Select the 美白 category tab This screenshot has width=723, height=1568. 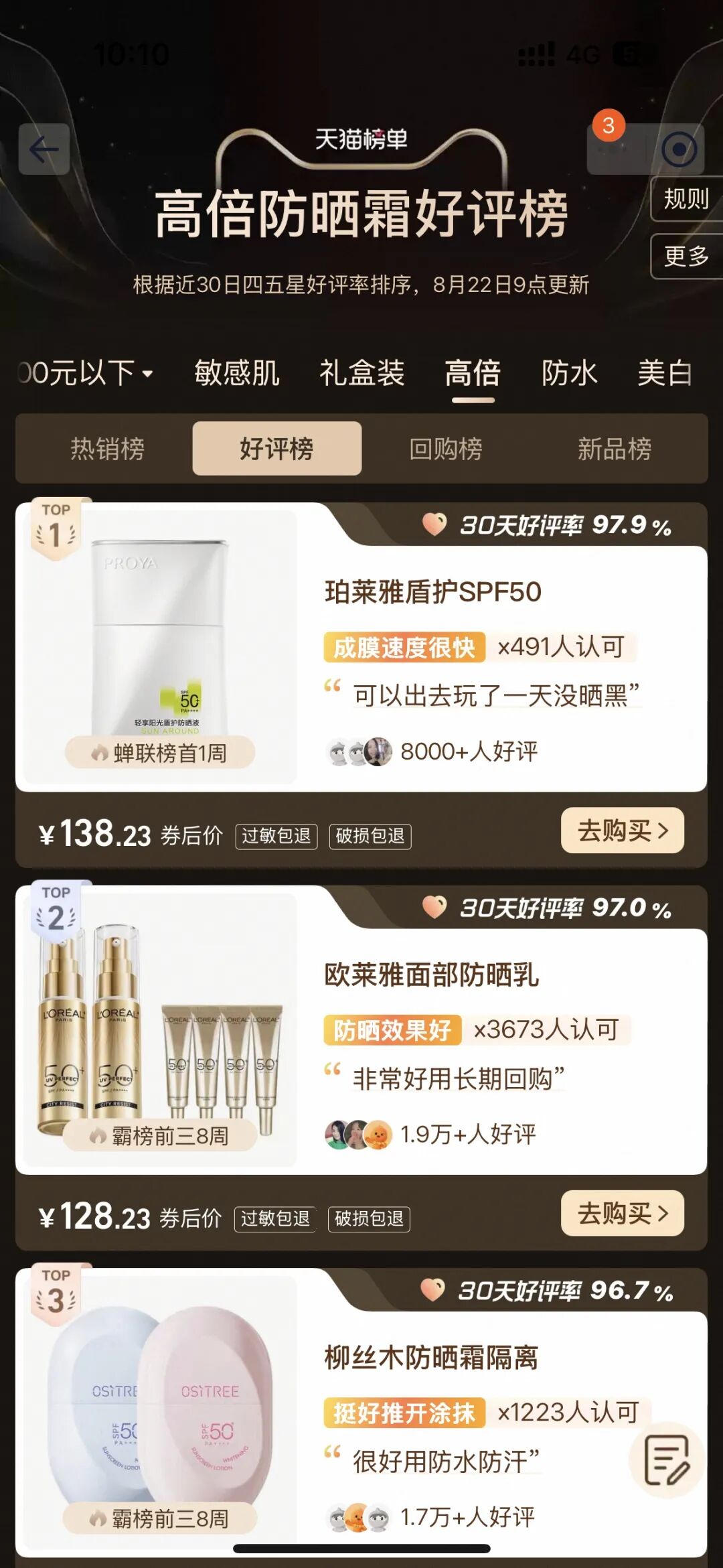(664, 373)
